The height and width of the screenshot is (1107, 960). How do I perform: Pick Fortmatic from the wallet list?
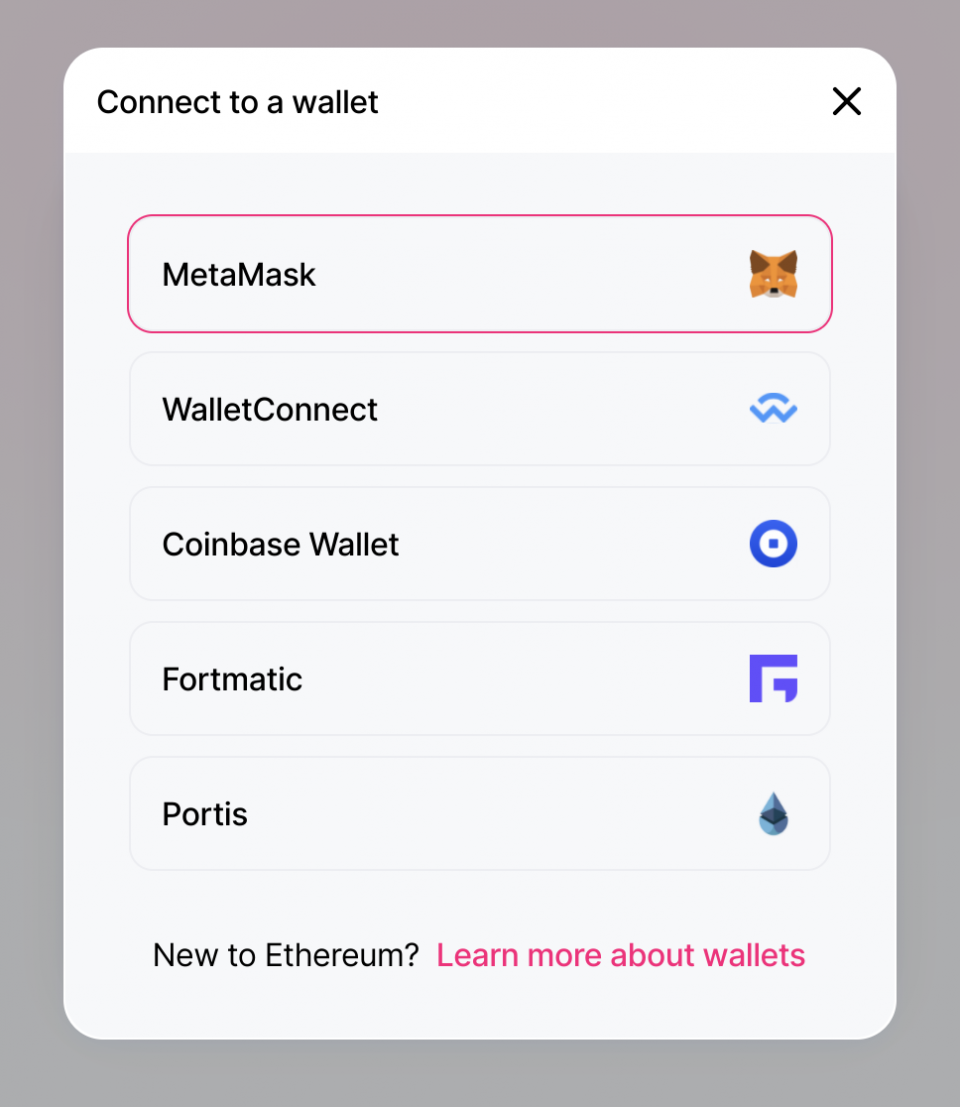coord(480,679)
